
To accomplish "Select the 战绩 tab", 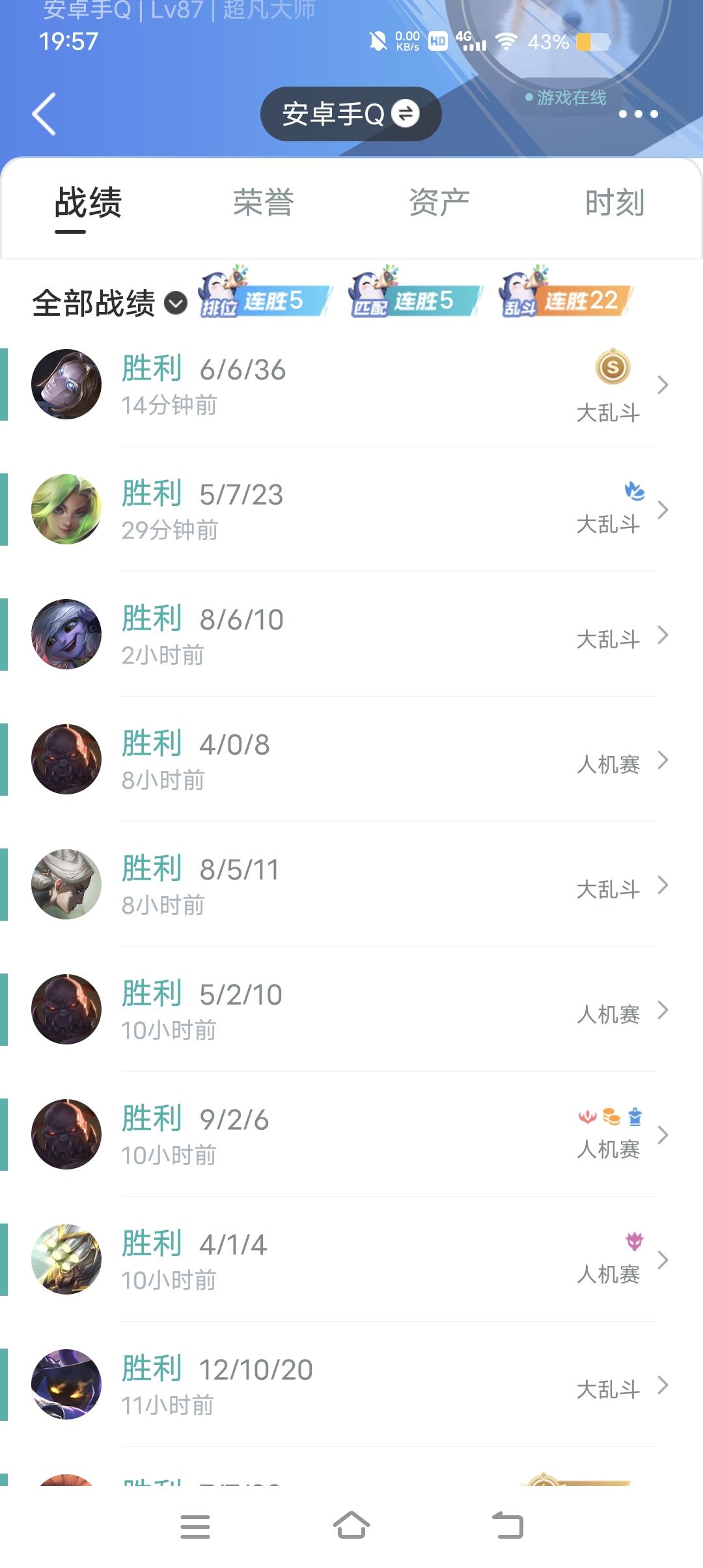I will (89, 203).
